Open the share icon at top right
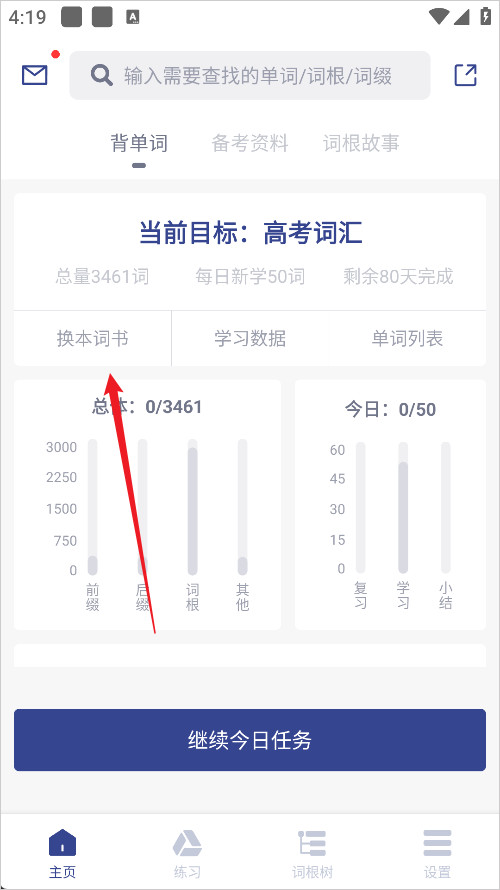The image size is (500, 890). point(465,75)
